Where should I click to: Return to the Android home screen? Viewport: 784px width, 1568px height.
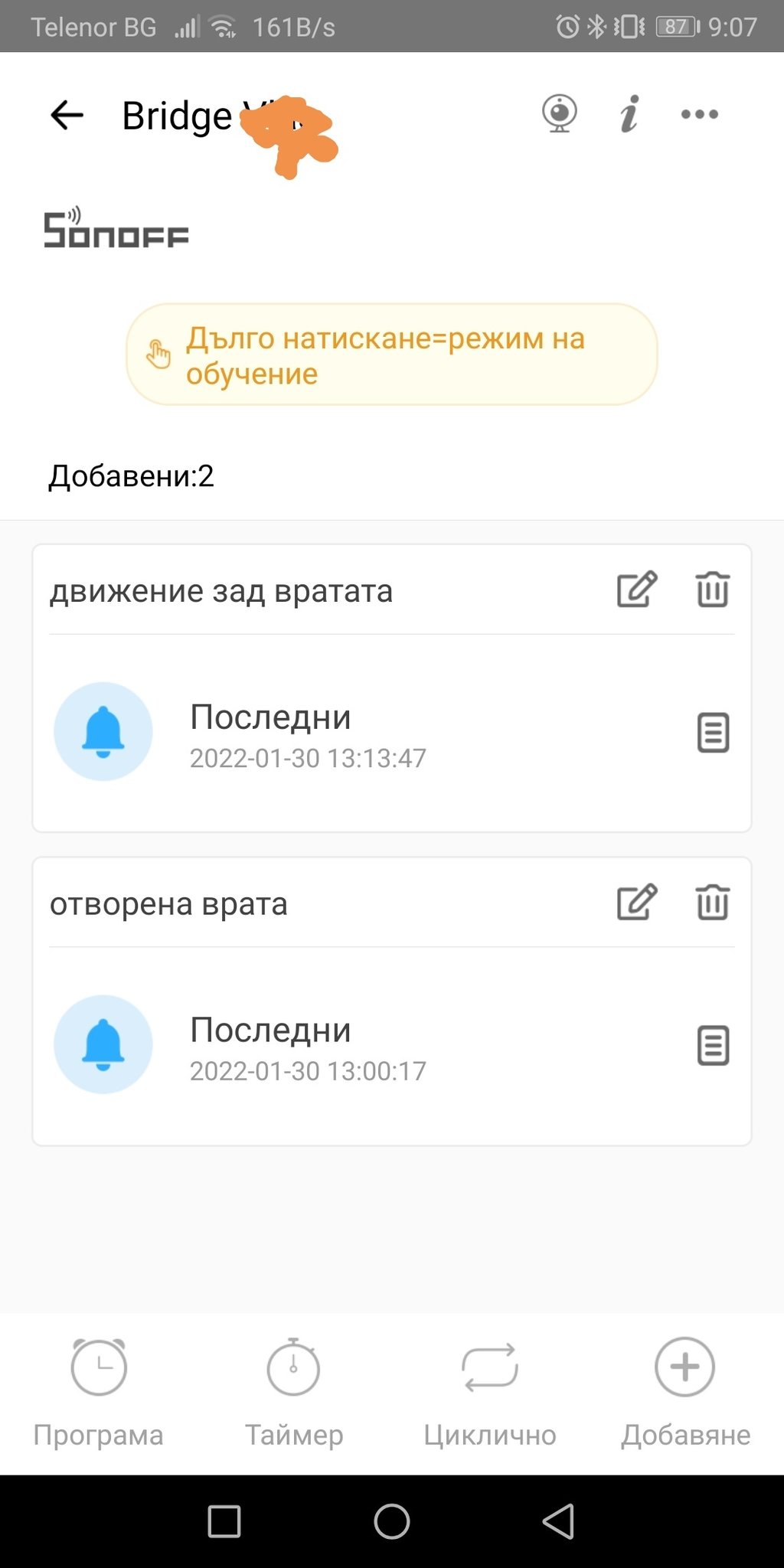coord(392,1521)
